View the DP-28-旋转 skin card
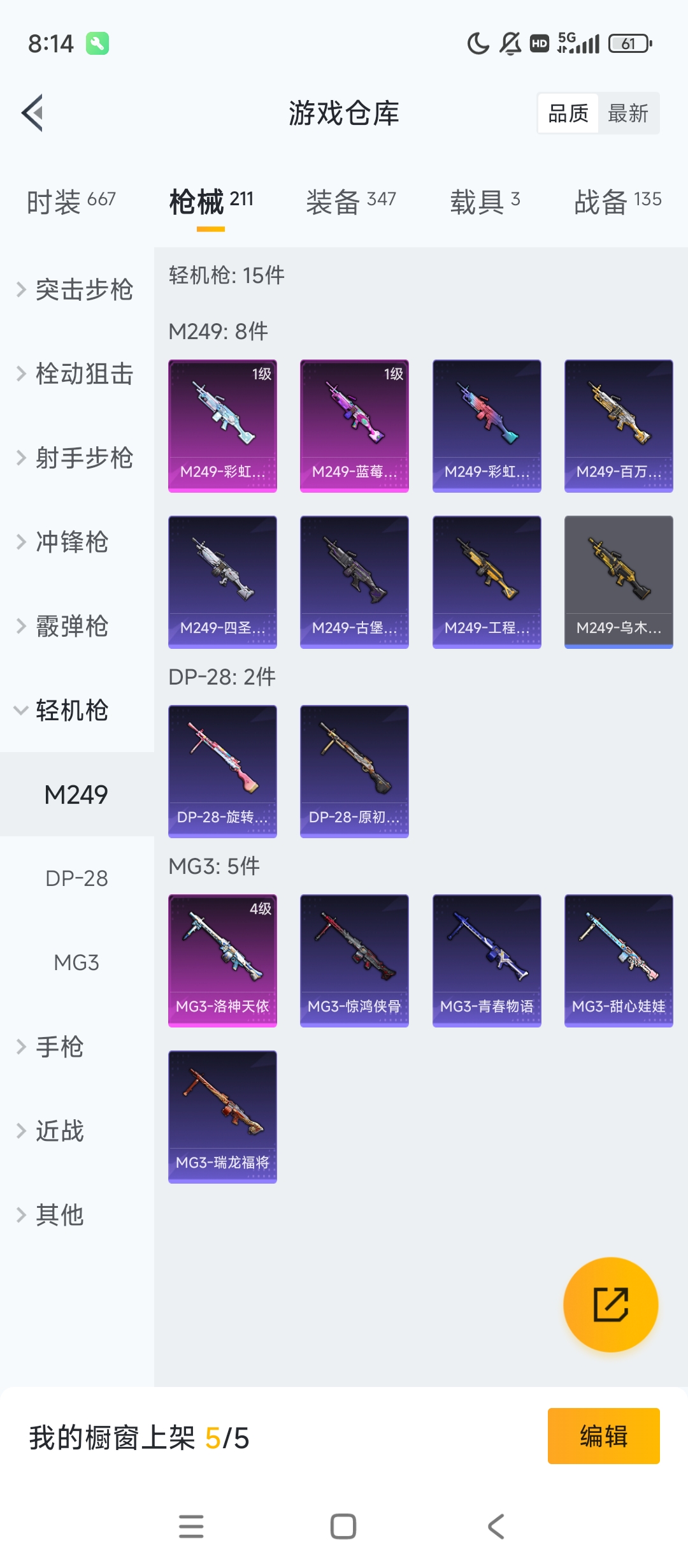Screen dimensions: 688x1568 point(222,771)
